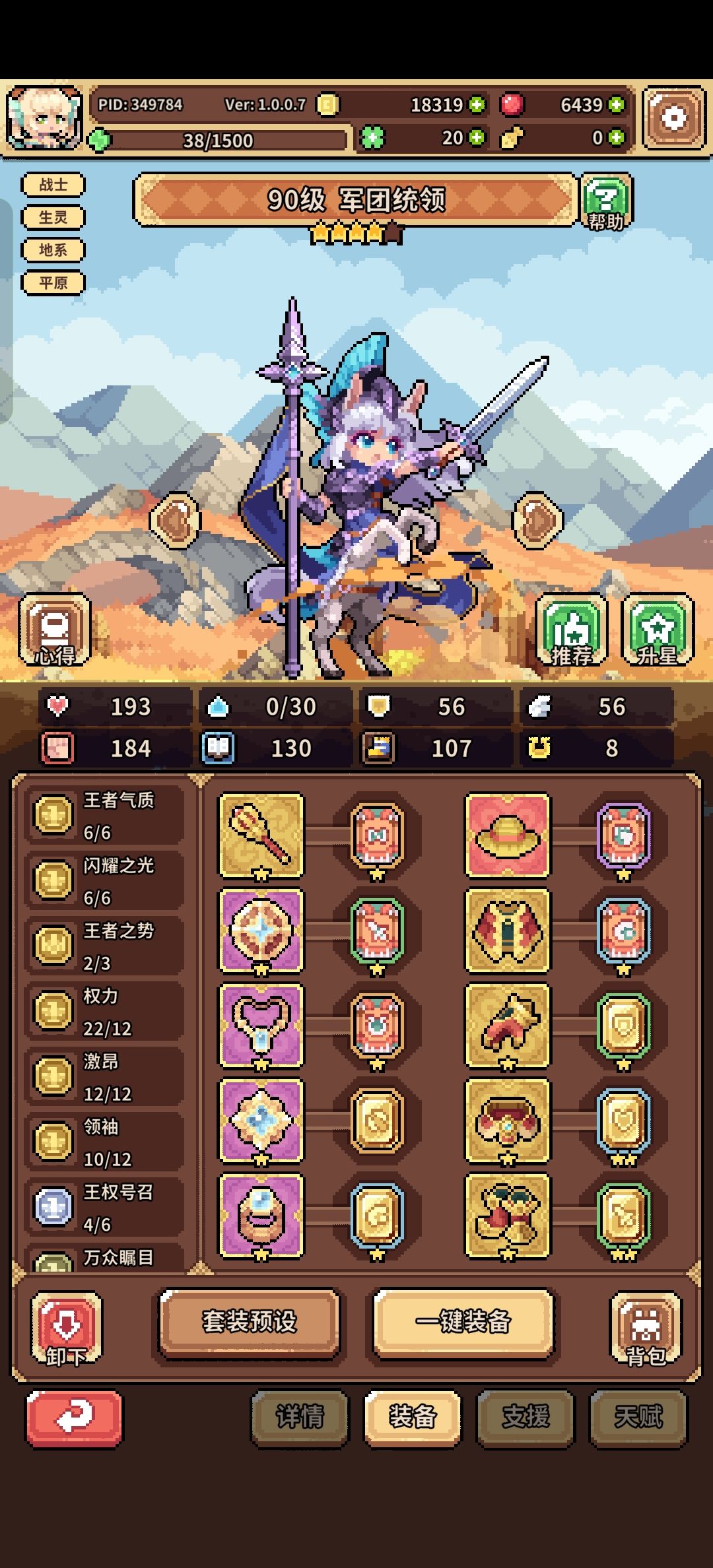The height and width of the screenshot is (1568, 713).
Task: Open the straw hat equipment slot
Action: [508, 835]
